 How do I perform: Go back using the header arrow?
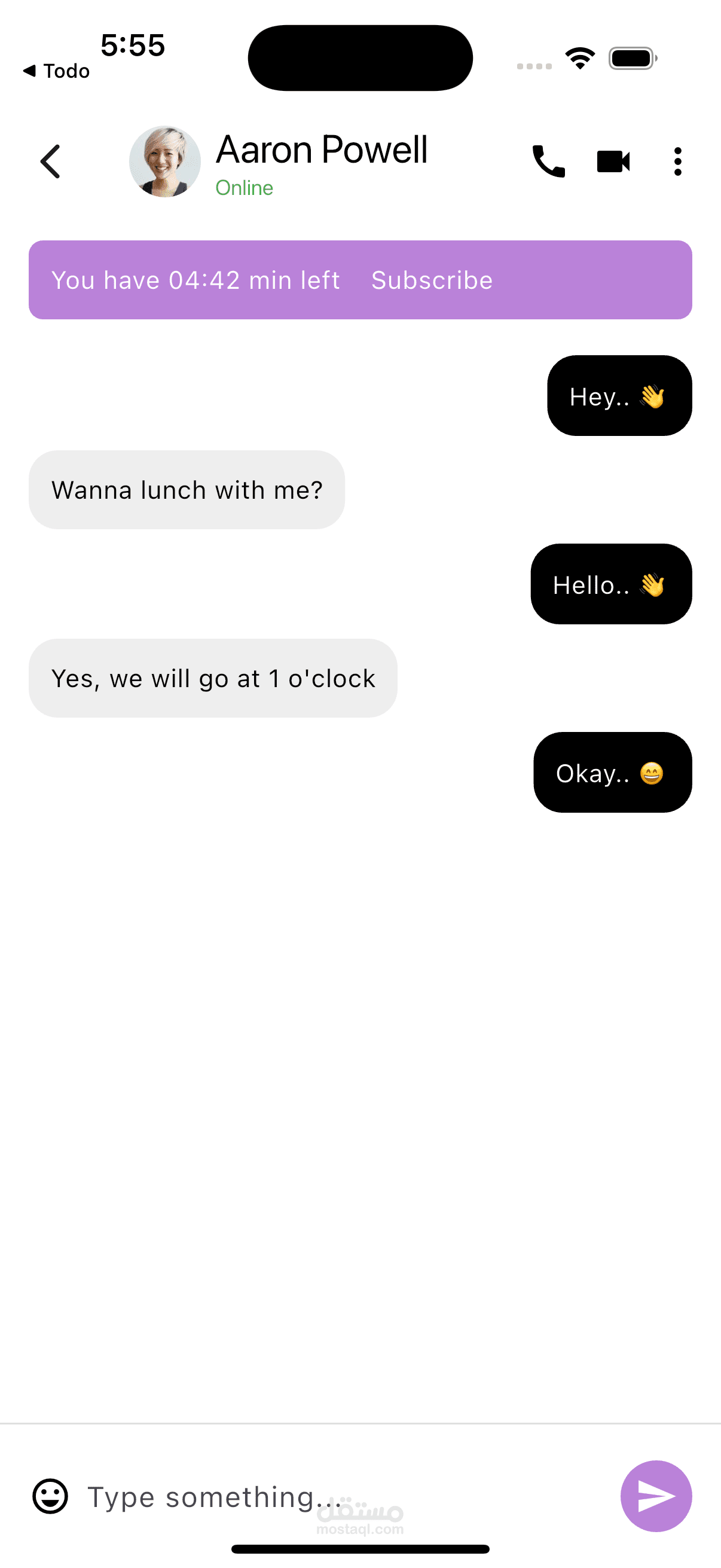click(50, 161)
